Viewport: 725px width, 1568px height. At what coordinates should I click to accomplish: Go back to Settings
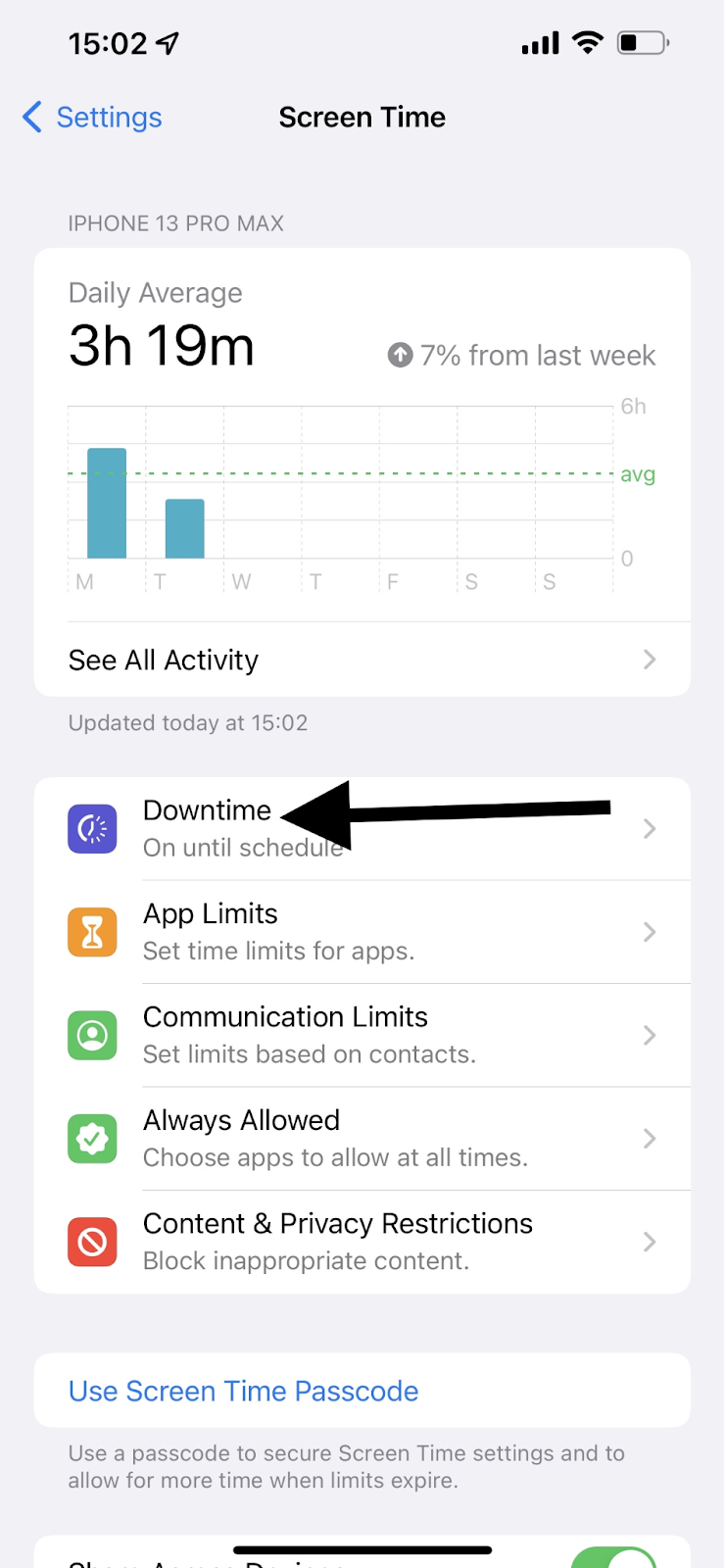pos(92,118)
